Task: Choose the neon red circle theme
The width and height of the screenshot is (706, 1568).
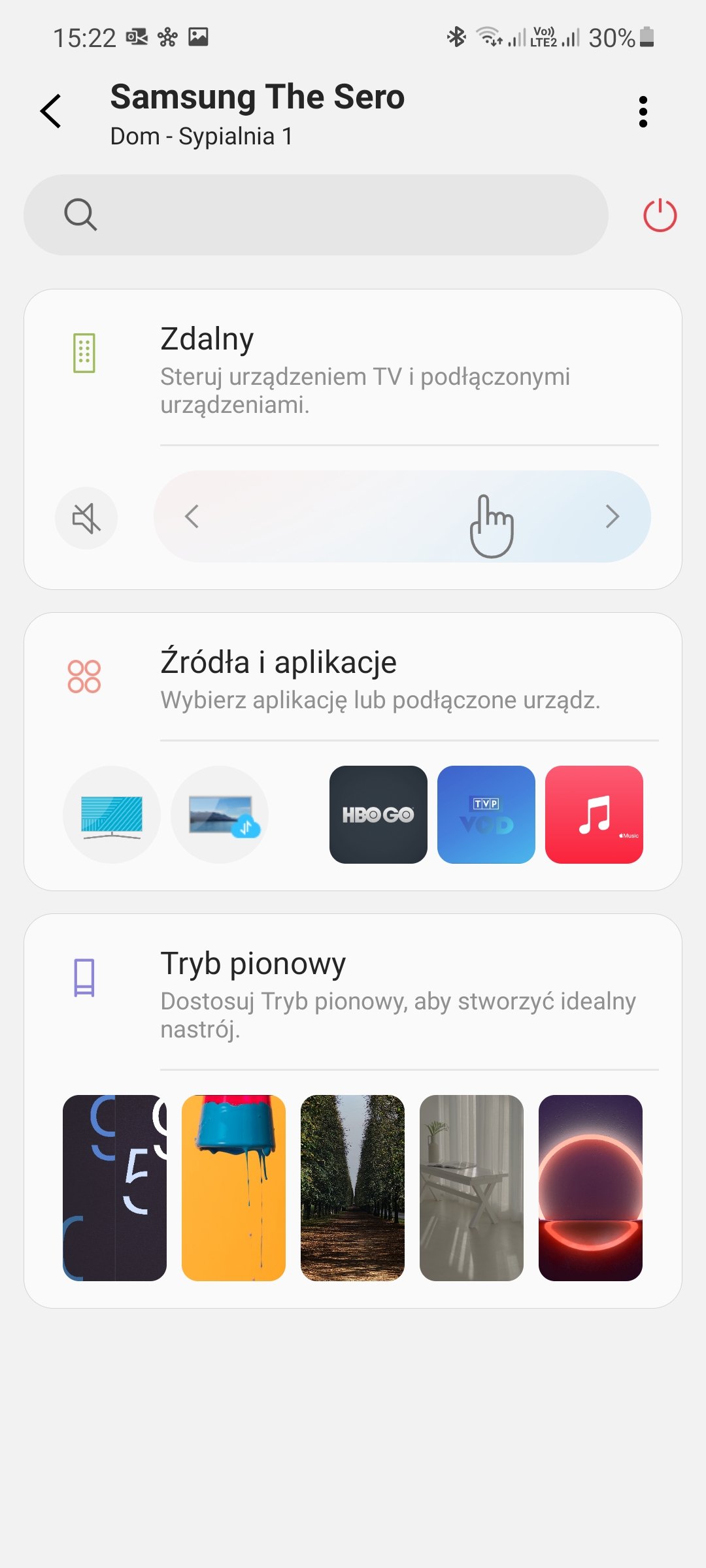Action: tap(590, 1188)
